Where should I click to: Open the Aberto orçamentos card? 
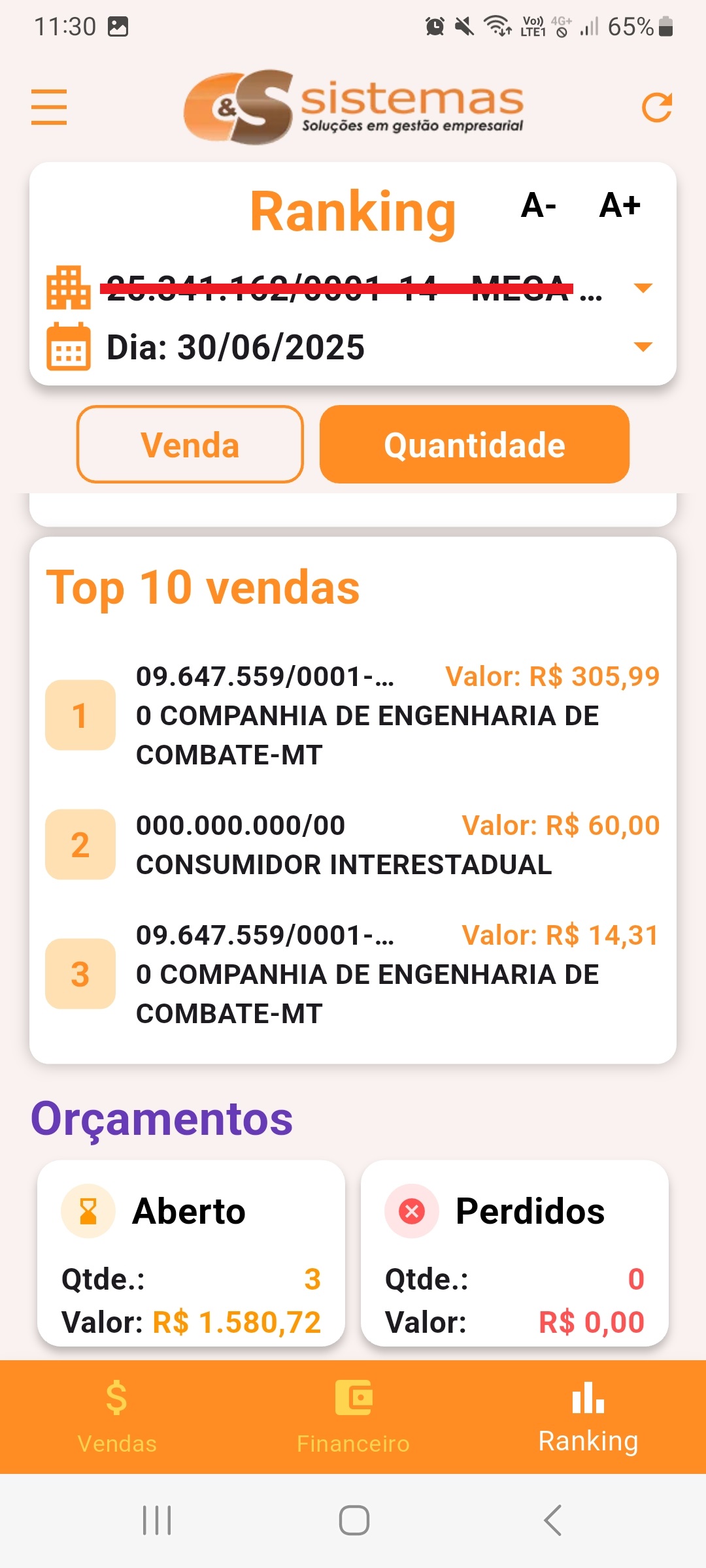(191, 1253)
